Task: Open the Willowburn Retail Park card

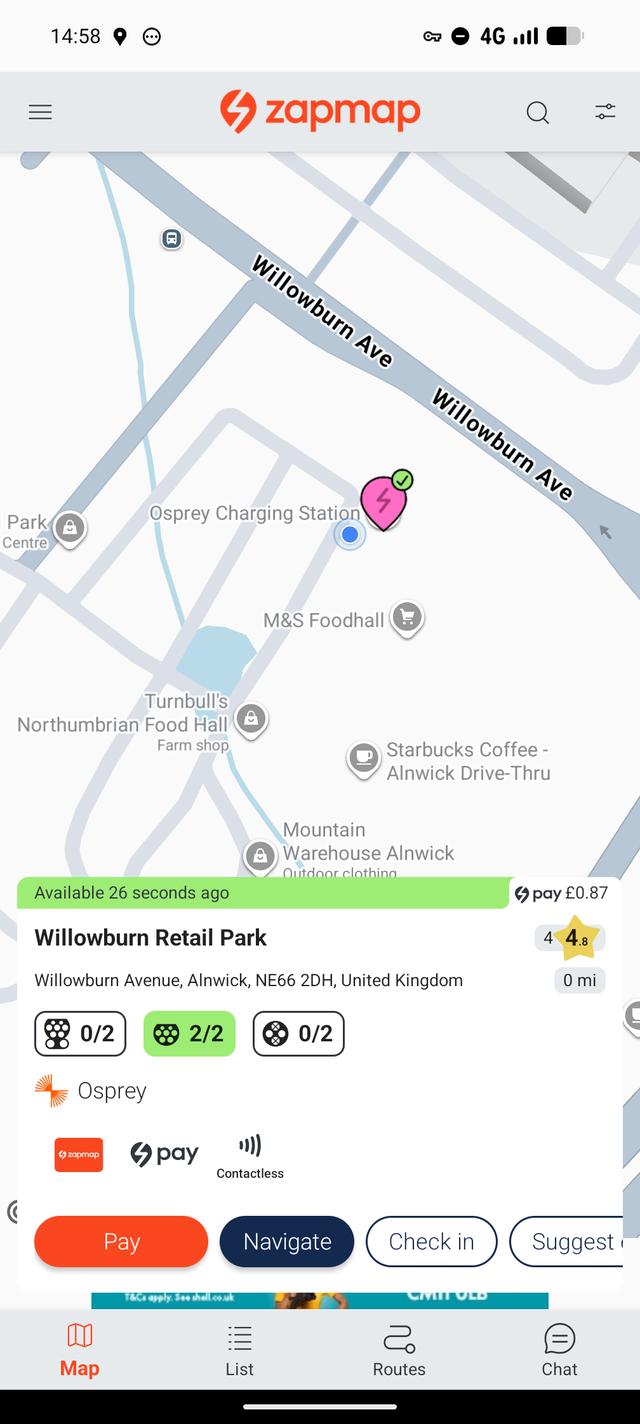Action: point(151,938)
